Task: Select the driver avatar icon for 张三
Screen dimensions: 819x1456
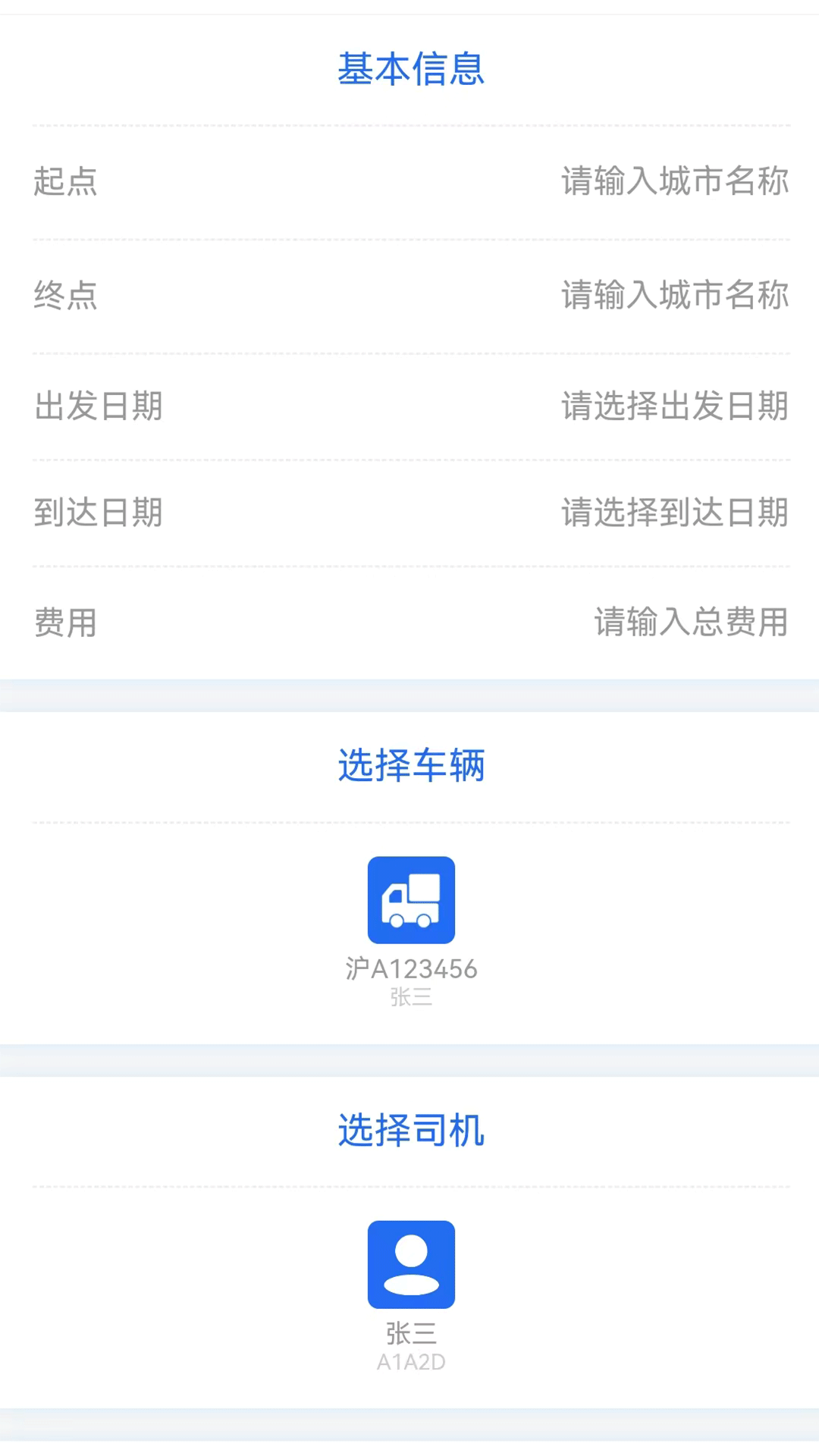Action: pos(410,1265)
